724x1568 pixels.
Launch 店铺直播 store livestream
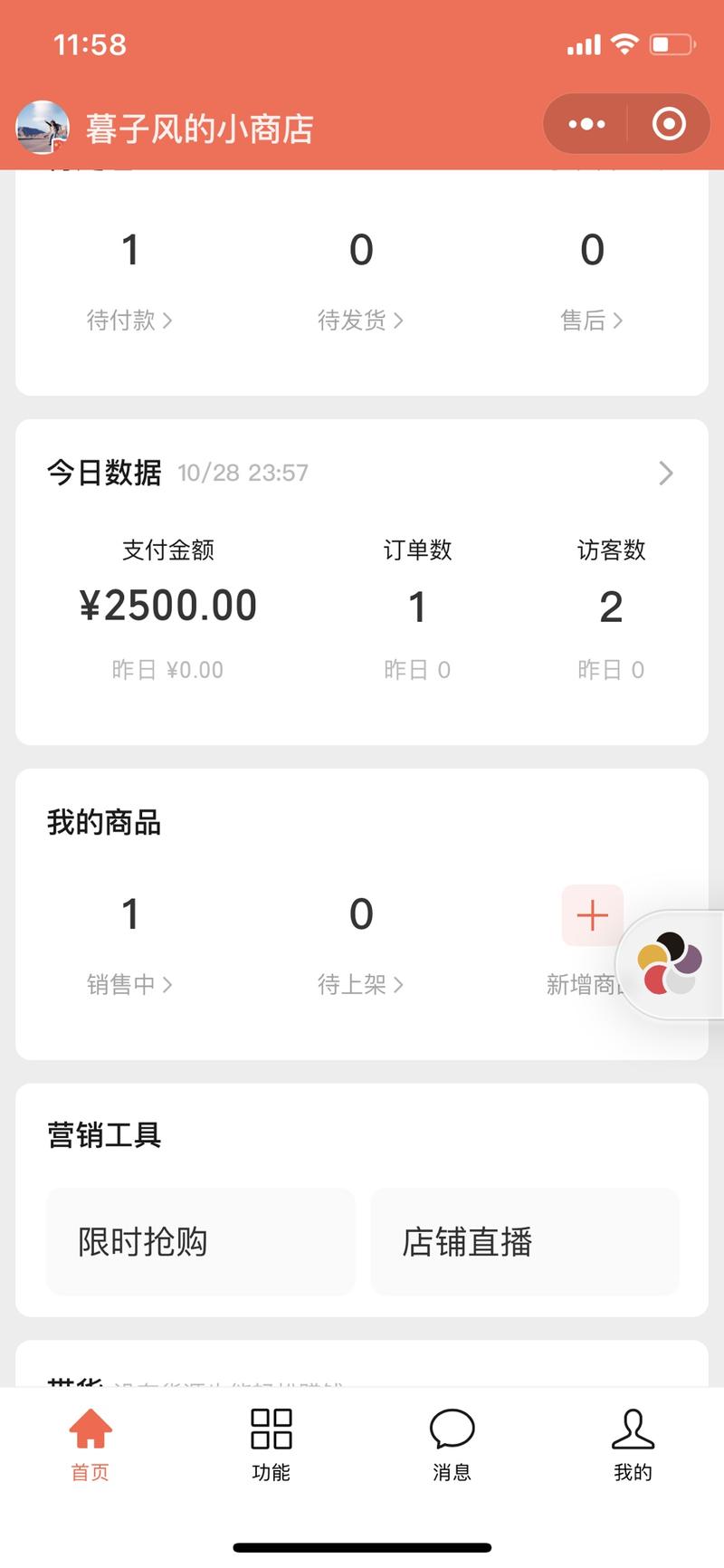(x=524, y=1241)
